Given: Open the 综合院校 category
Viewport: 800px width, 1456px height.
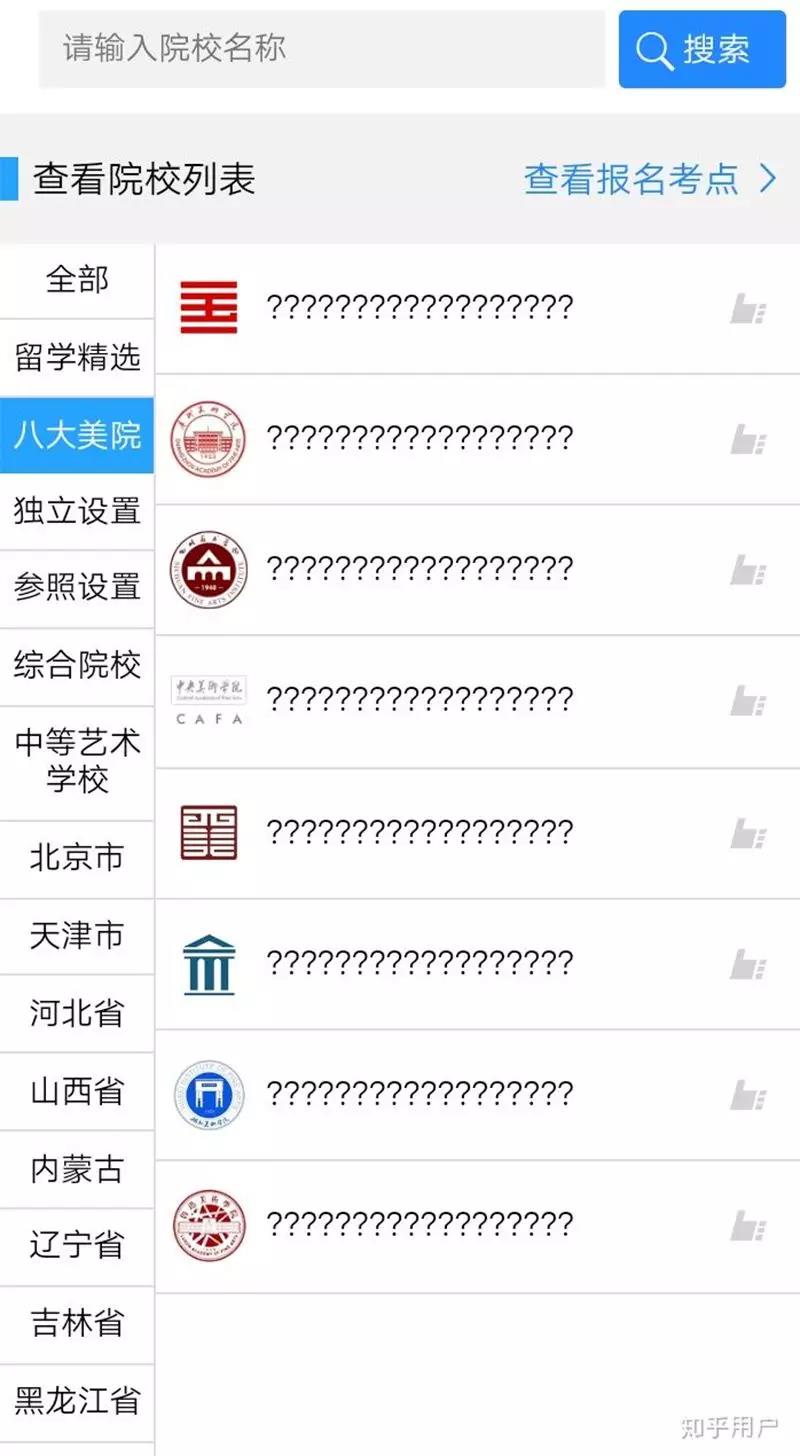Looking at the screenshot, I should click(x=76, y=665).
